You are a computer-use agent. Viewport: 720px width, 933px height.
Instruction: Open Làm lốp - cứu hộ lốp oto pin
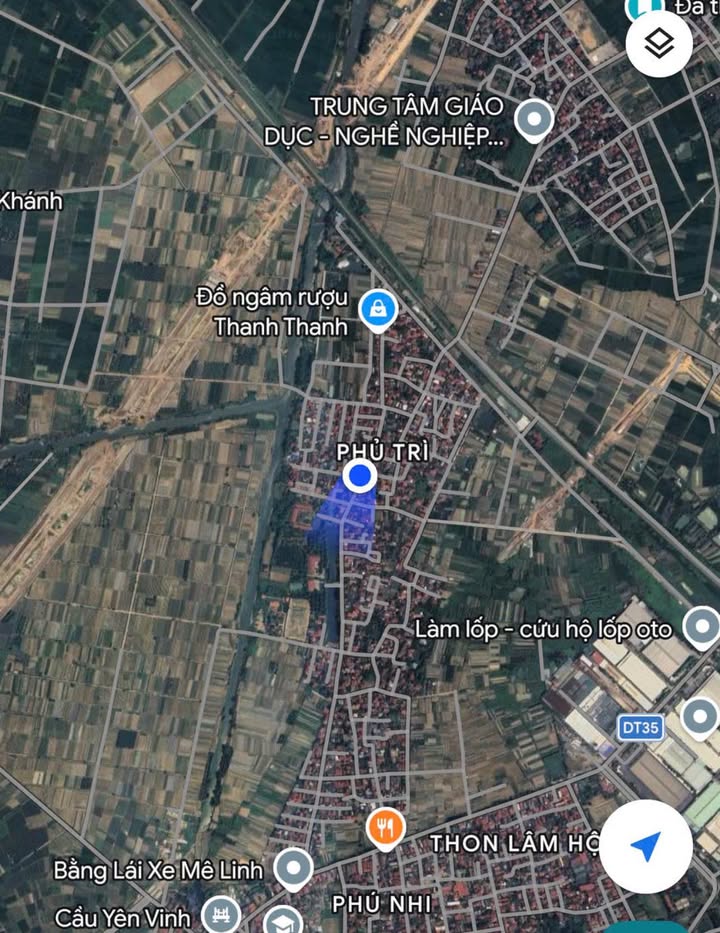coord(699,628)
